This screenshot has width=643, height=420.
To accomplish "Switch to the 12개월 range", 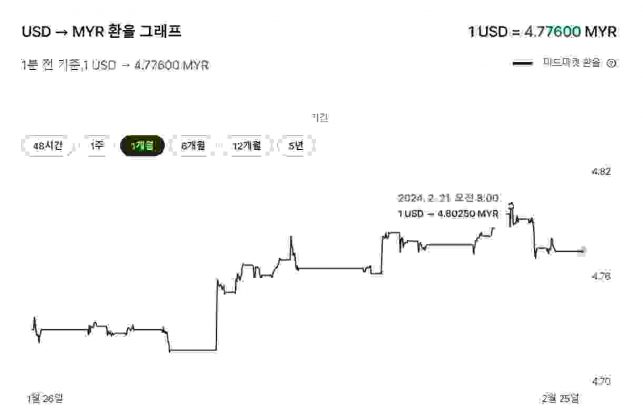I will pos(246,146).
